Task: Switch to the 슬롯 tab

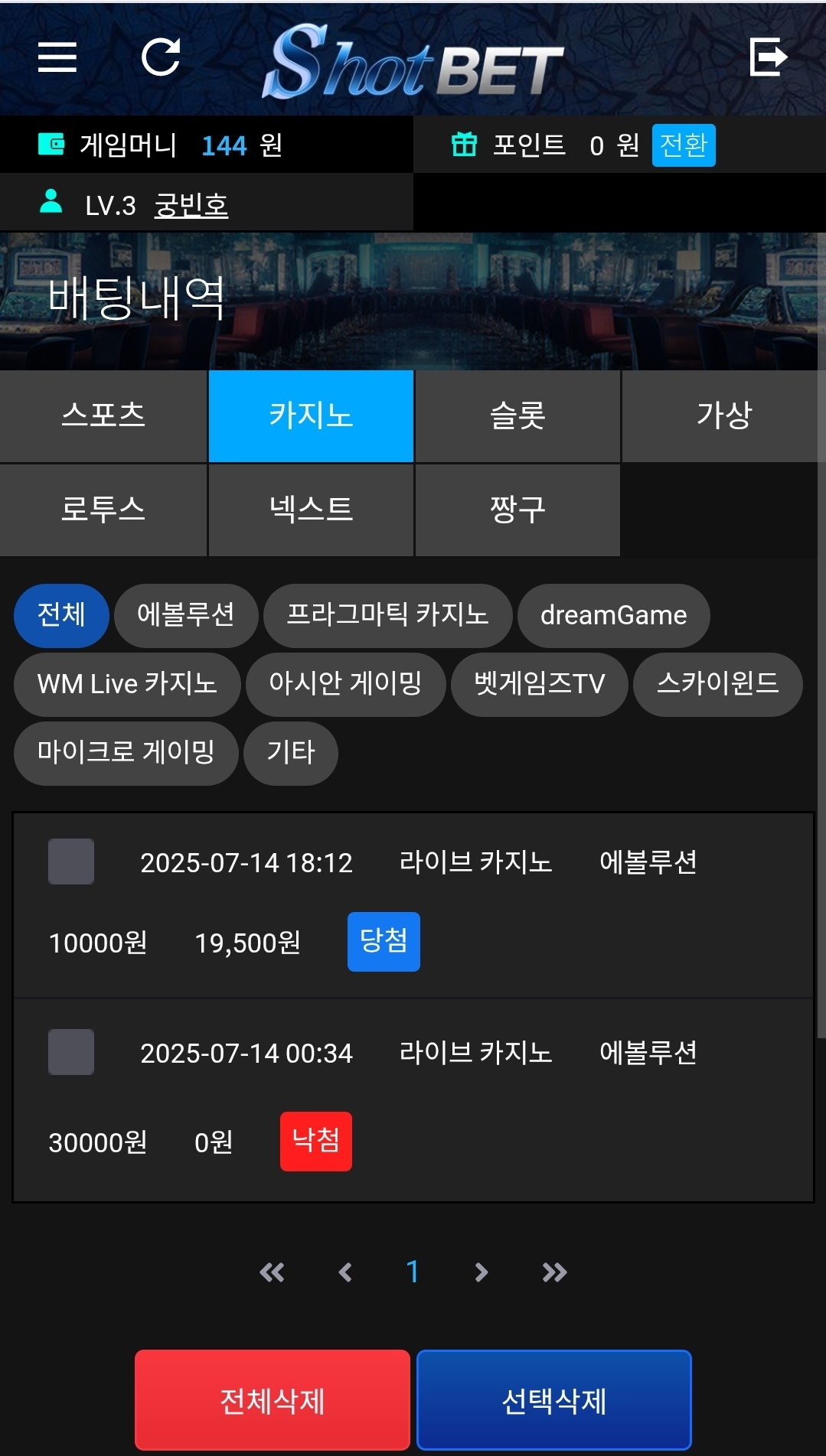Action: tap(517, 416)
